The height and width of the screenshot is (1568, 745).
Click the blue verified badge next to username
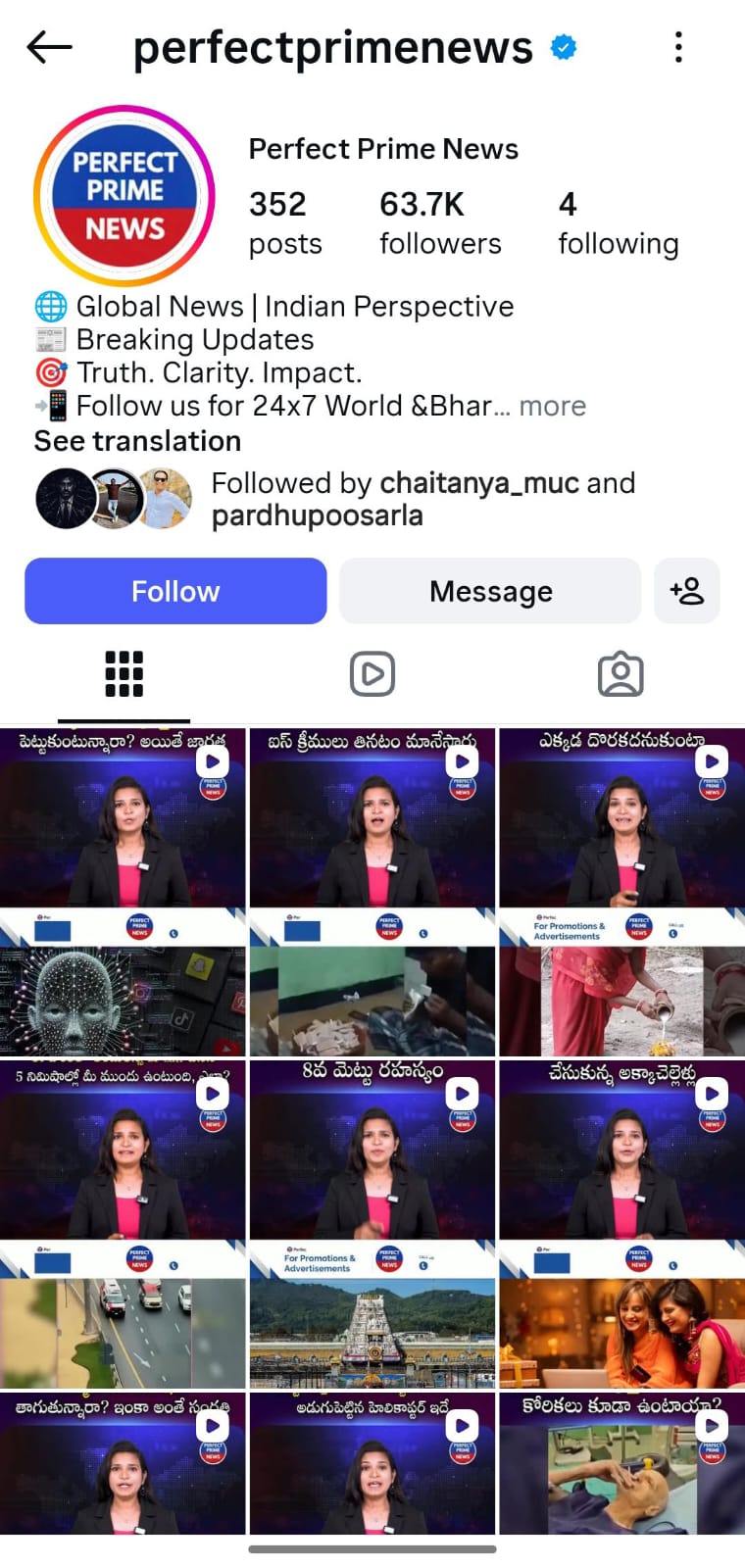pos(562,45)
